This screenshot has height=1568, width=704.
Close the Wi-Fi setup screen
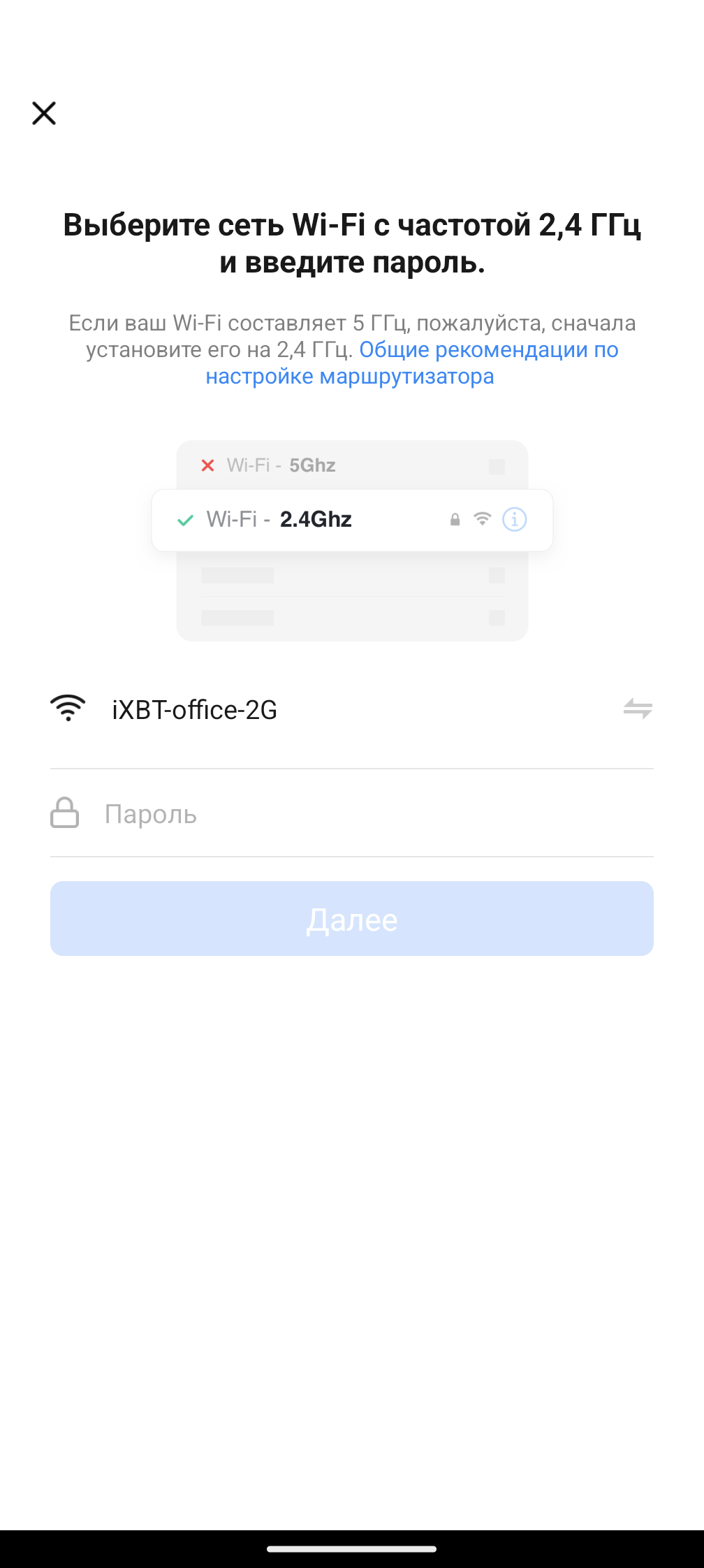tap(44, 112)
